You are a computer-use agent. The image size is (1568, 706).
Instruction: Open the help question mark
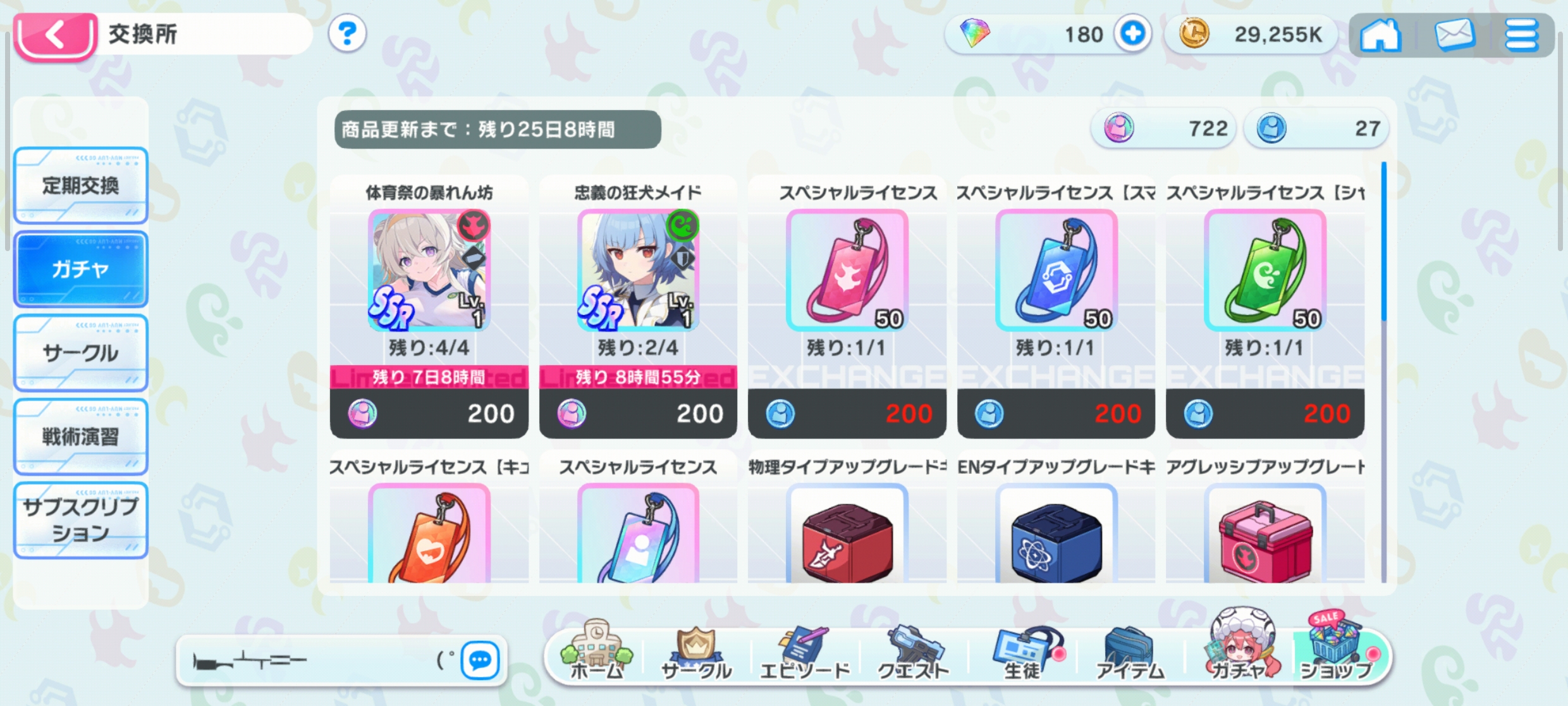[347, 34]
